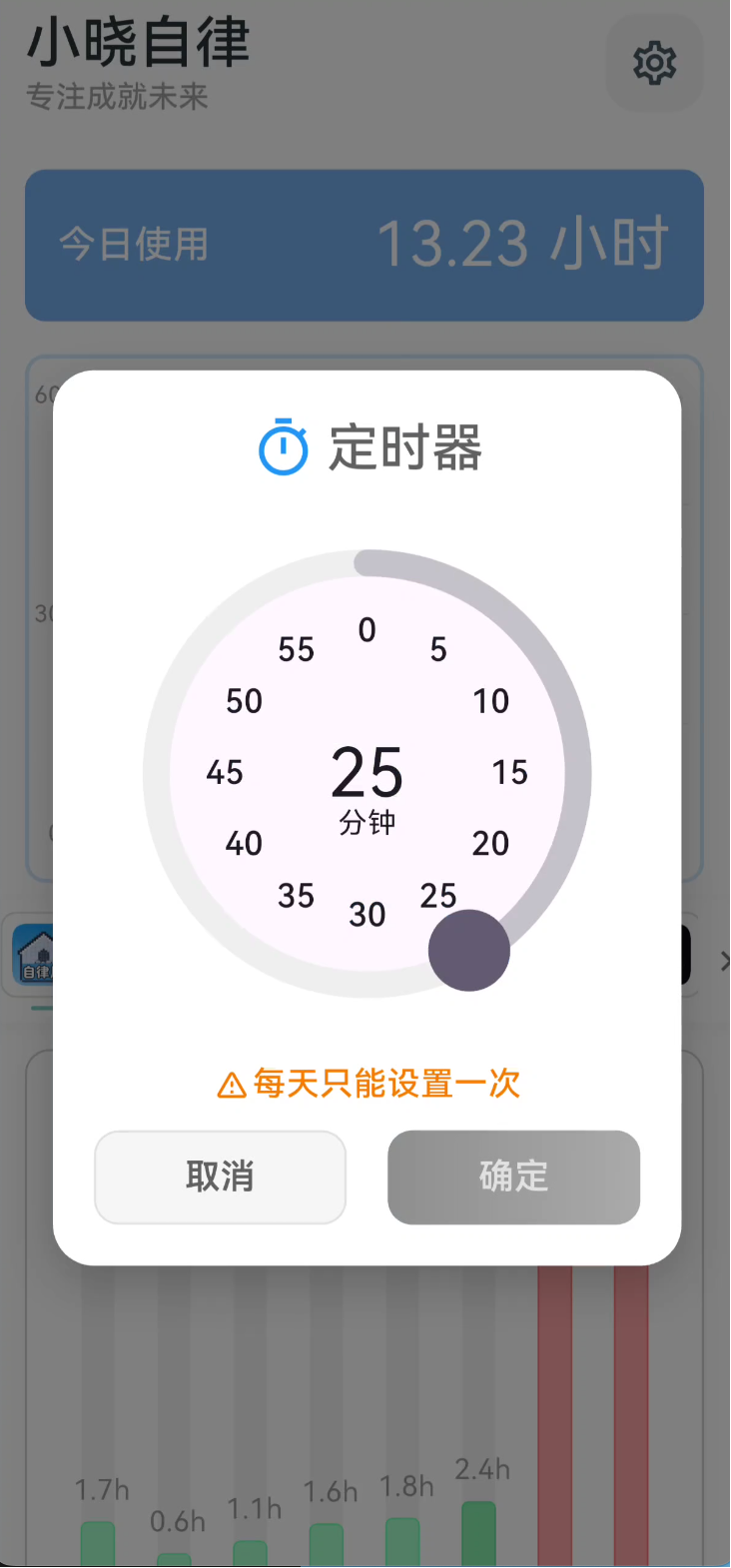This screenshot has height=1568, width=731.
Task: Select 30 minutes on the timer dial
Action: 367,914
